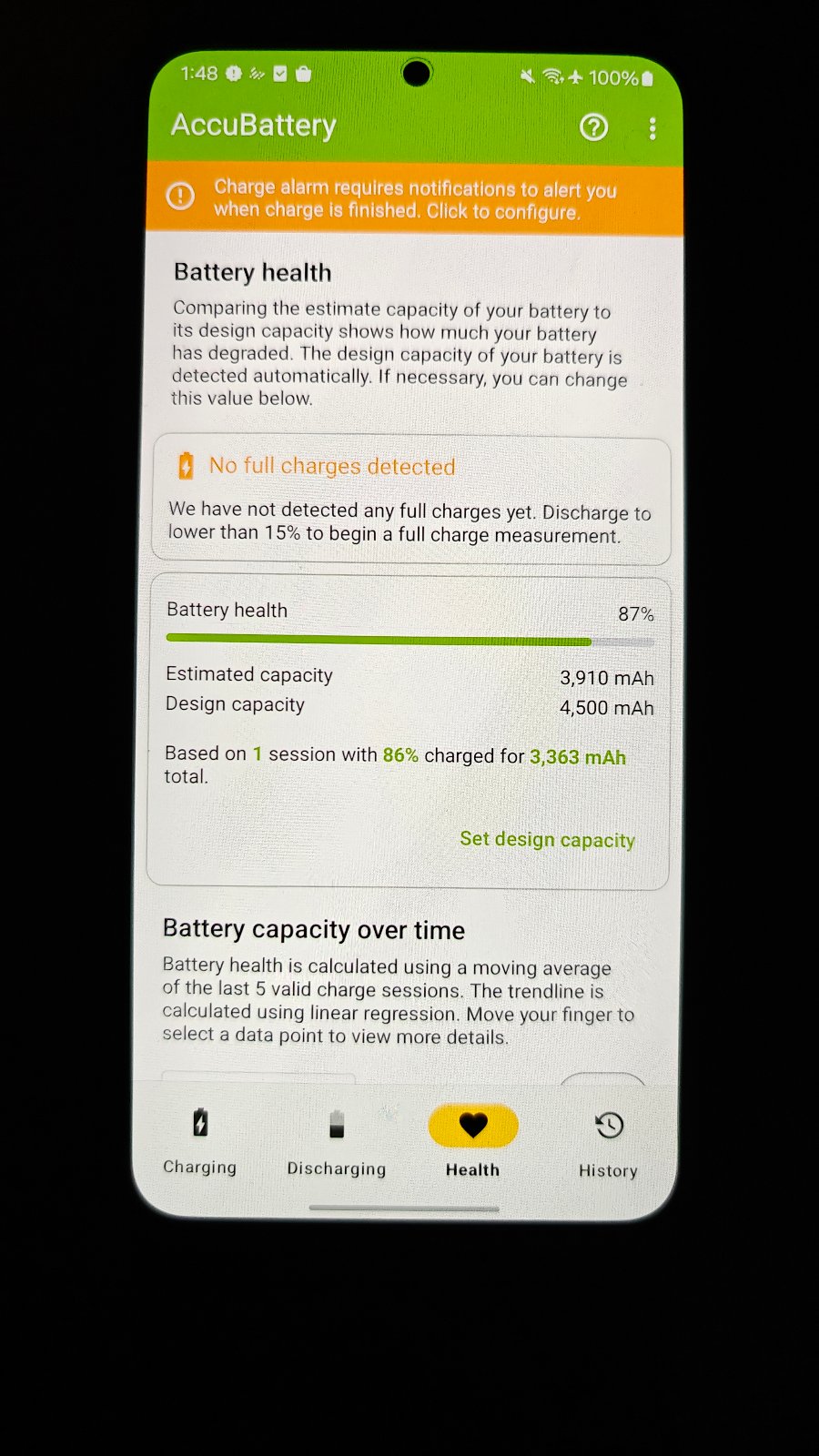Switch to the Discharging tab

(337, 1144)
